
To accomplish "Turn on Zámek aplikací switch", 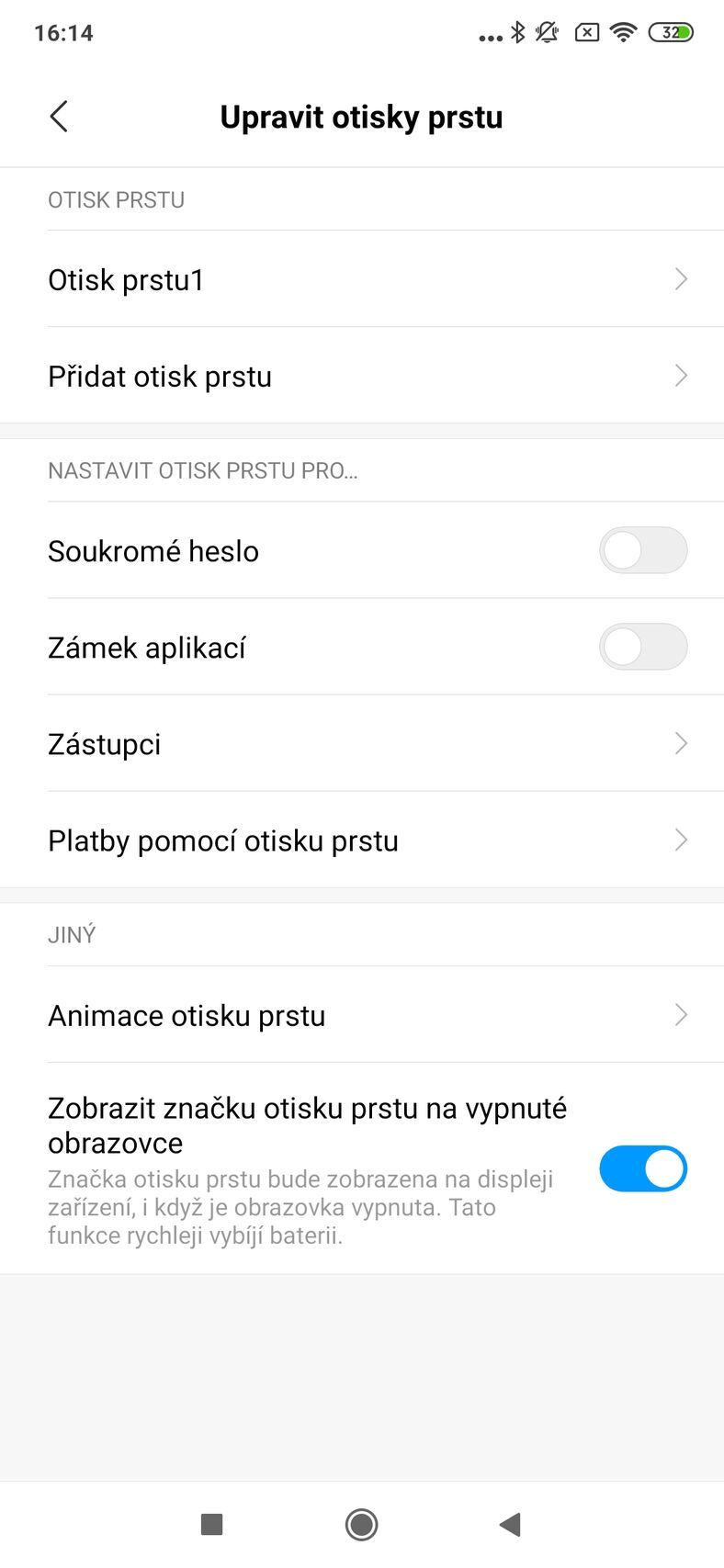I will [643, 647].
